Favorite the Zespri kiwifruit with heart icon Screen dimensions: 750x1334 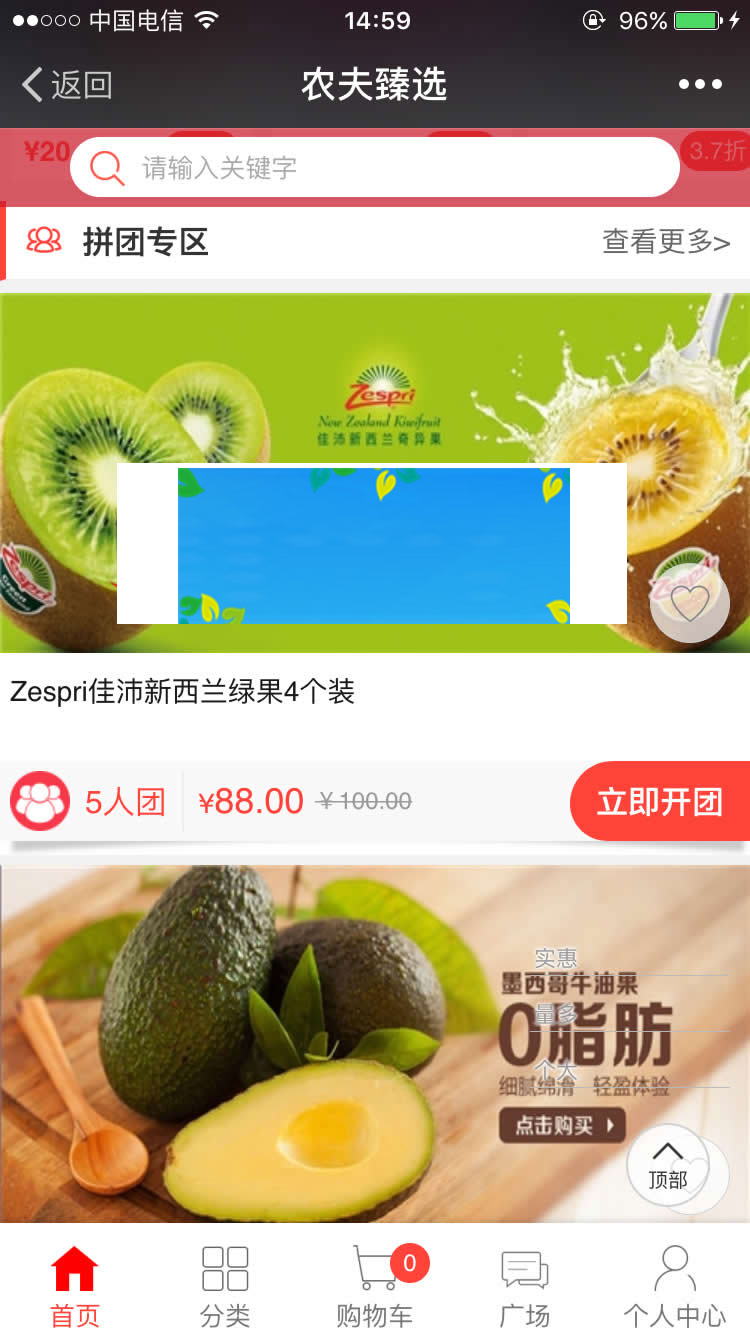[690, 602]
